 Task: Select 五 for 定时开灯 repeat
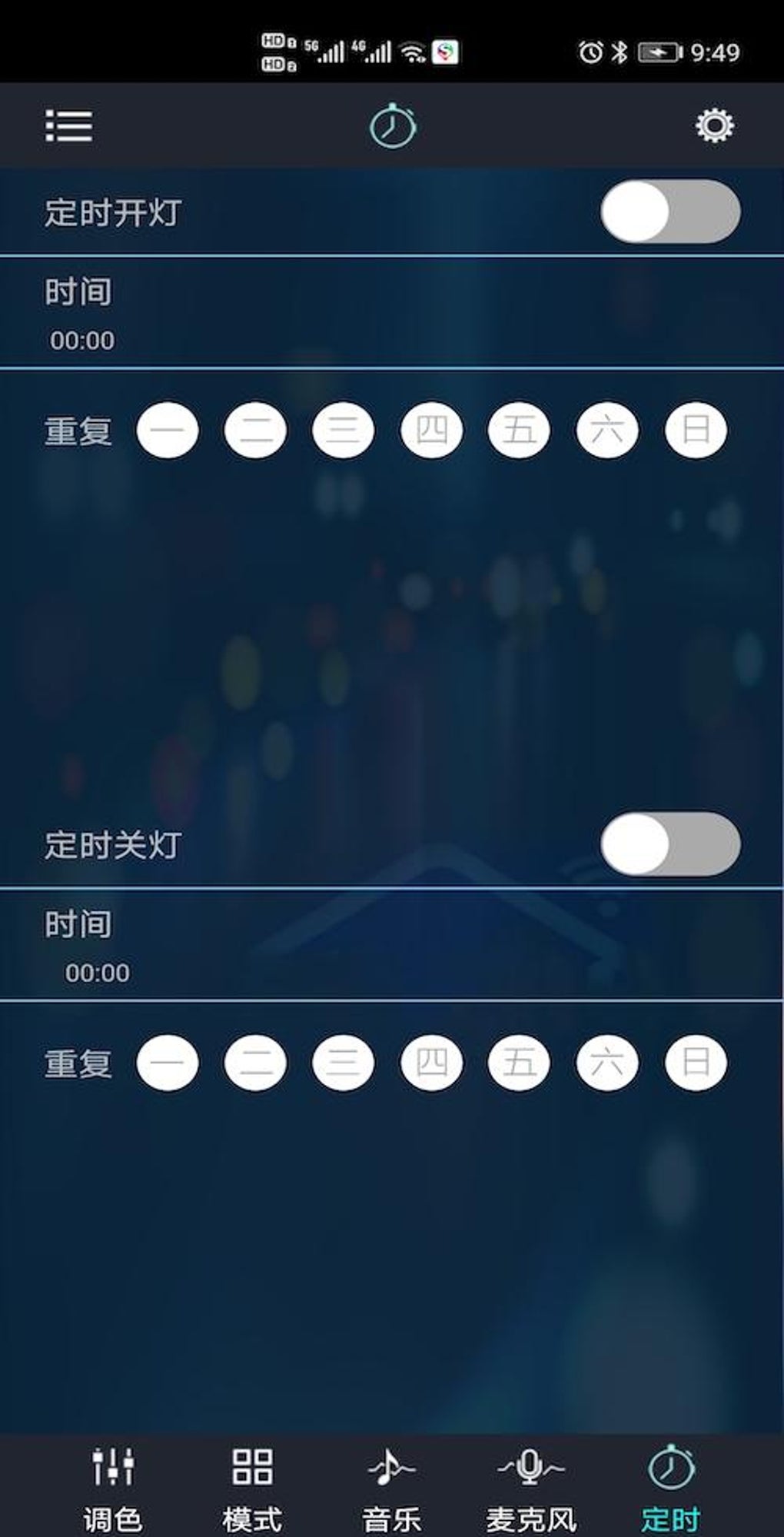coord(519,430)
